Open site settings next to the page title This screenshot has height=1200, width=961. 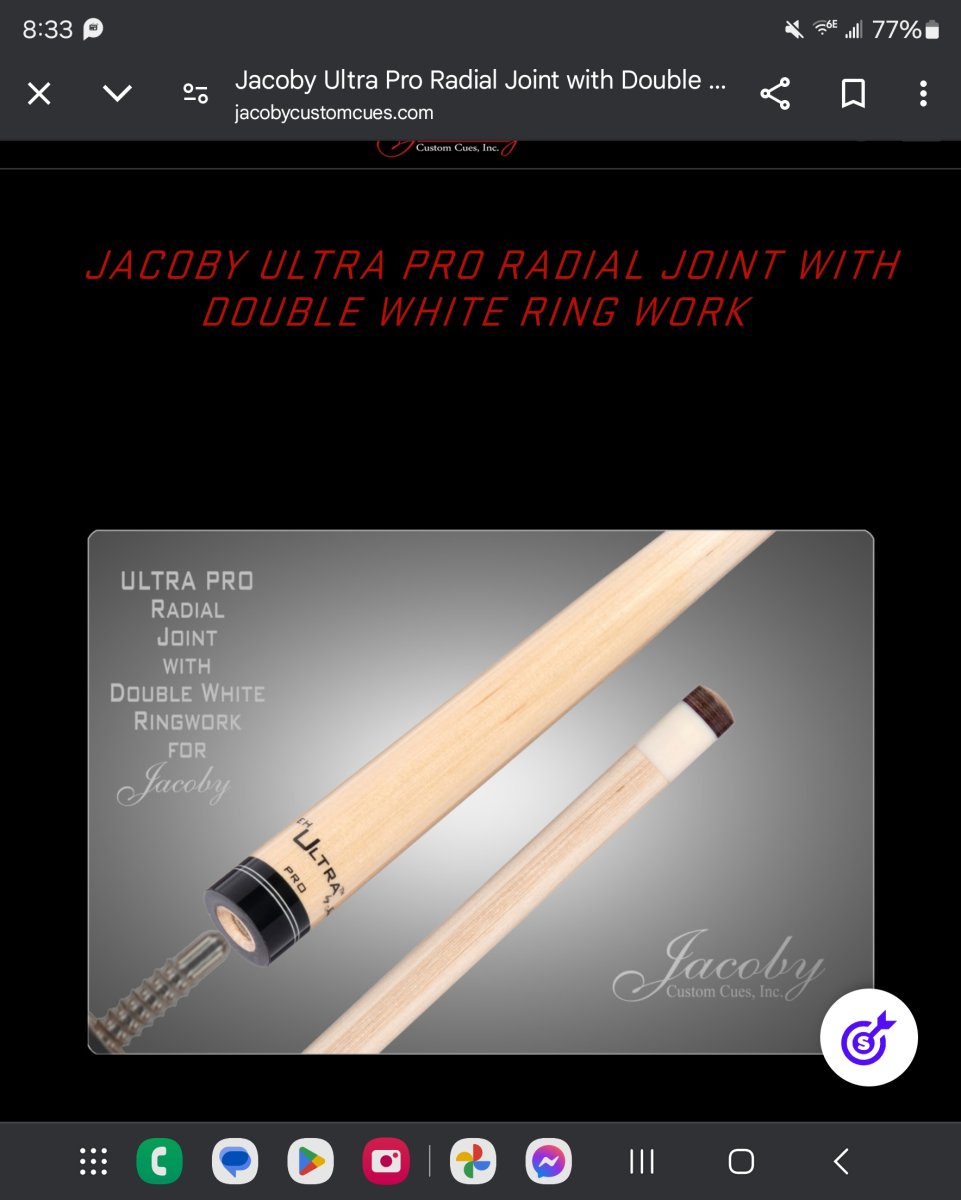195,94
